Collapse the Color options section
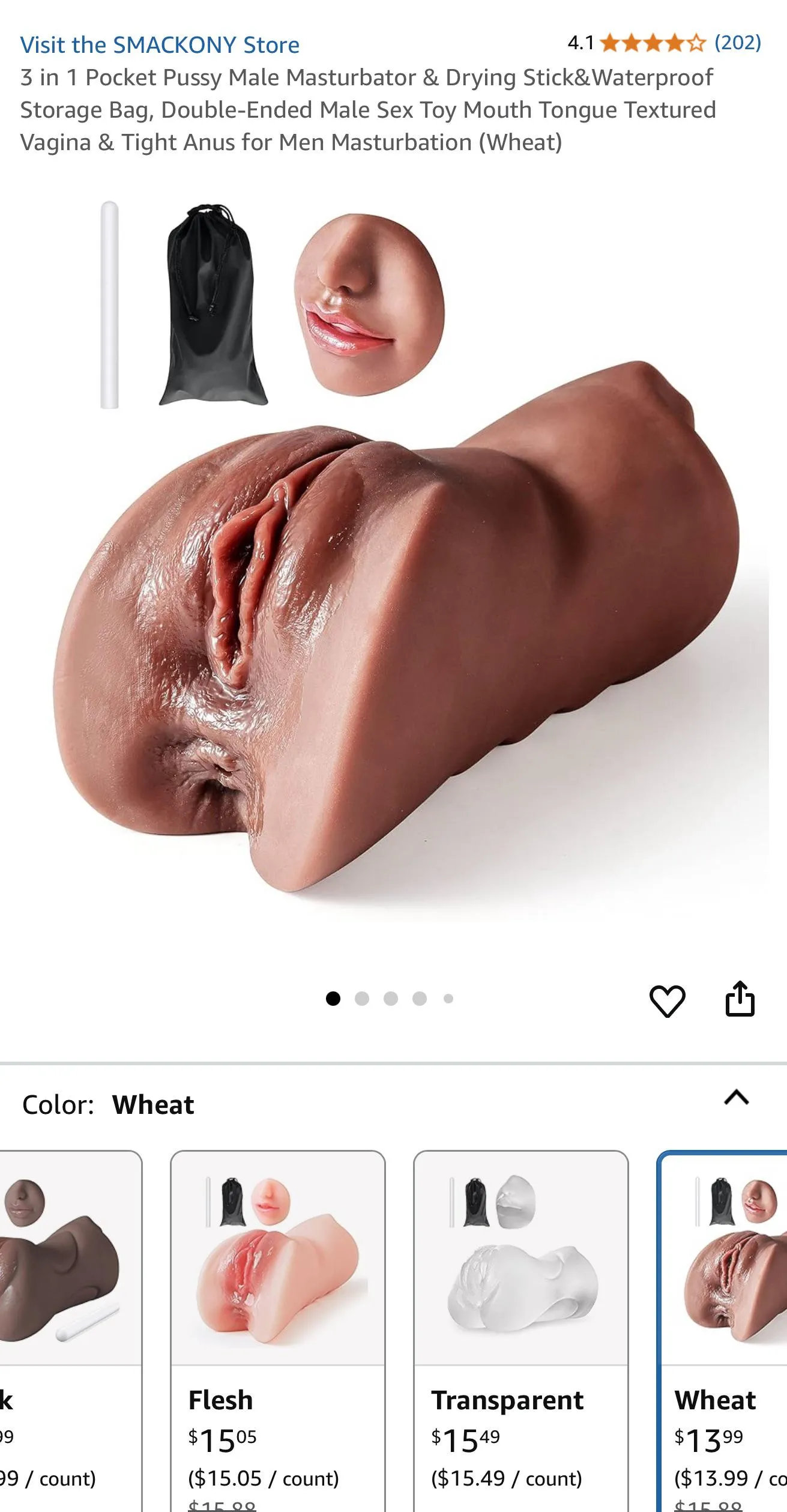The height and width of the screenshot is (1512, 787). (x=736, y=1098)
